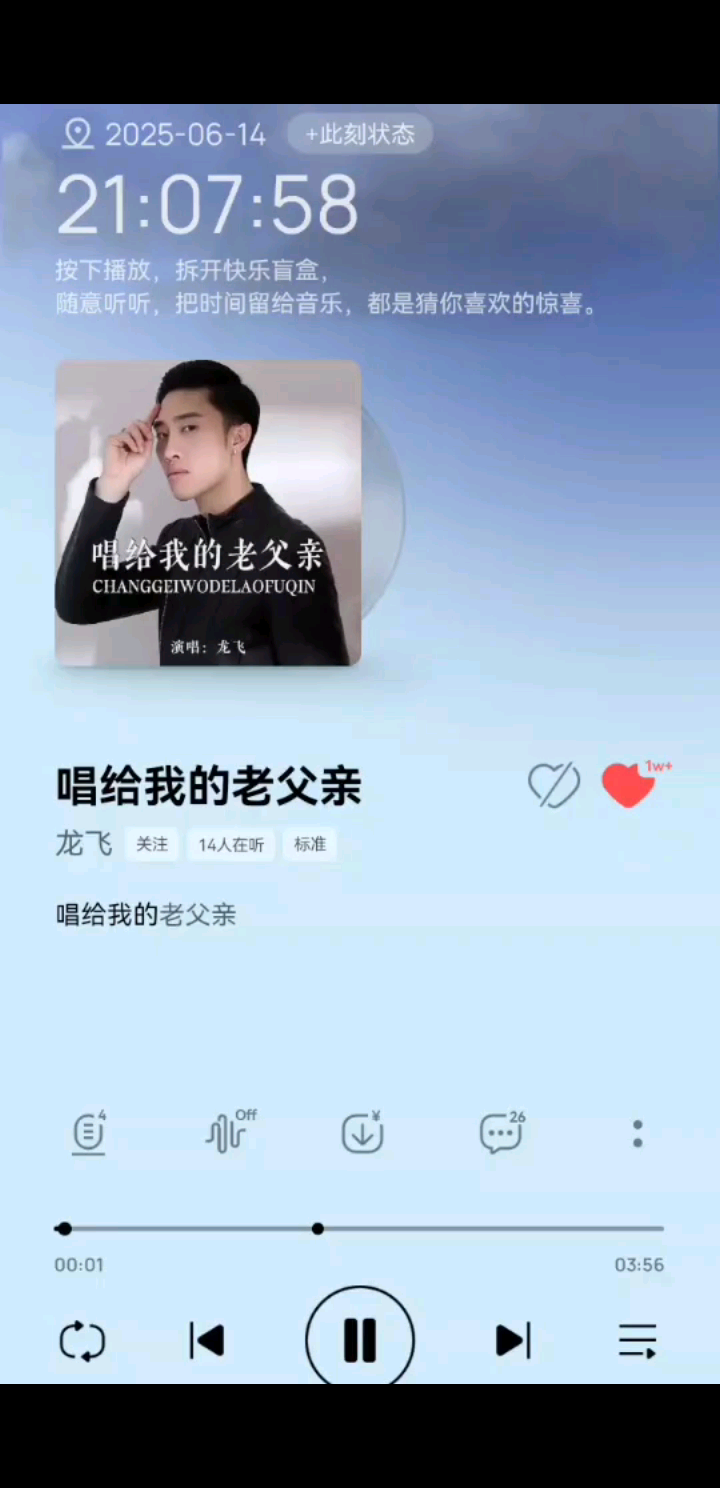
Task: Change audio quality via 标准 chip
Action: coord(310,845)
